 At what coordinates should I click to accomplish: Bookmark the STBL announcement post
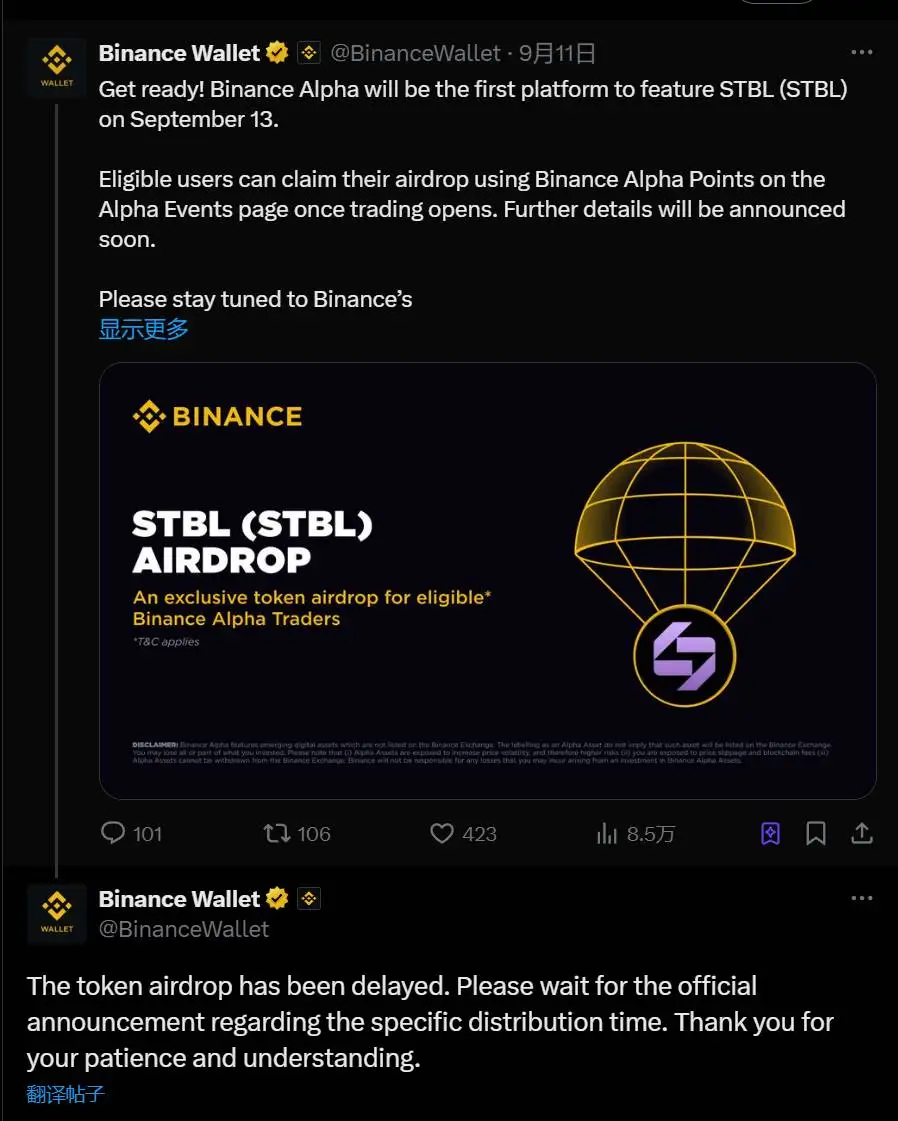[x=816, y=833]
